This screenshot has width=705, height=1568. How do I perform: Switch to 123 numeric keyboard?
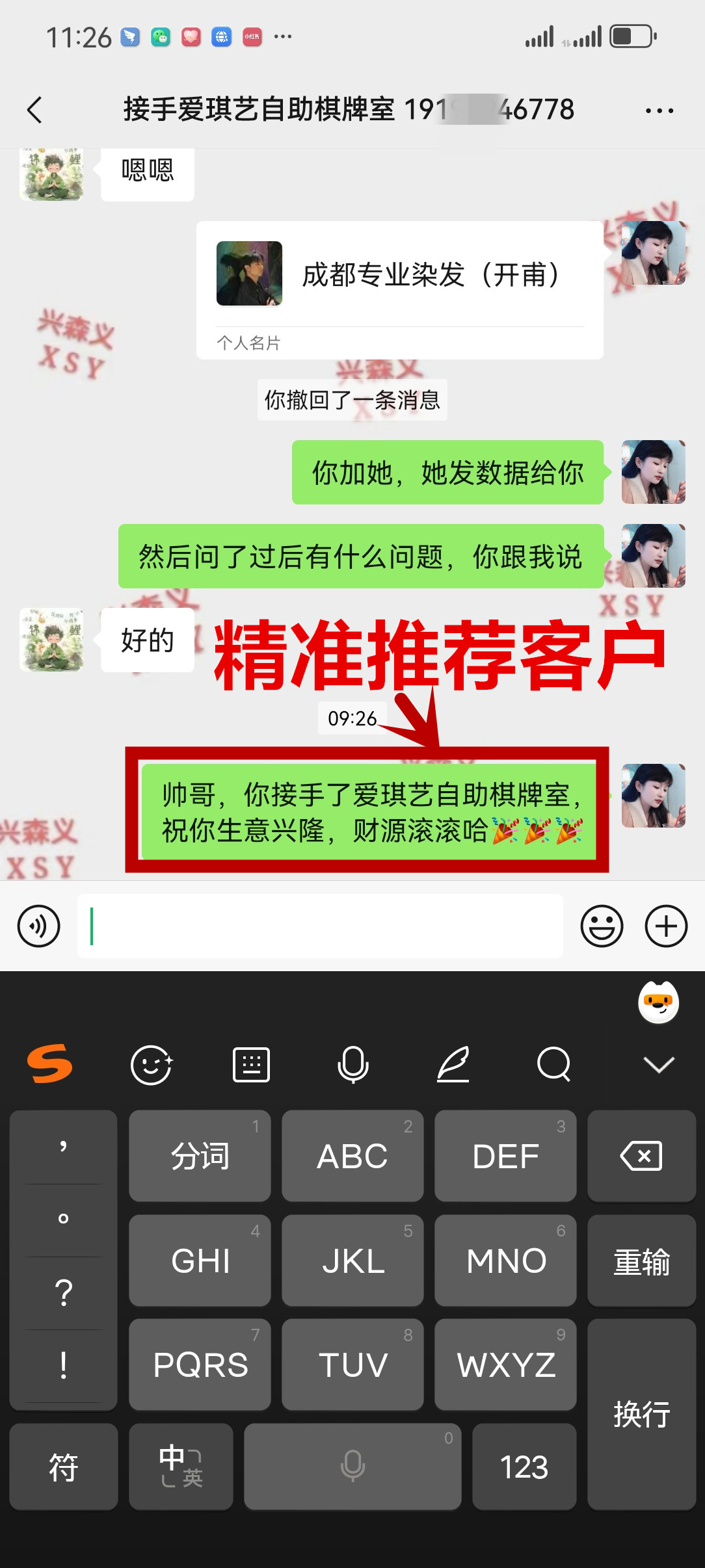click(524, 1467)
